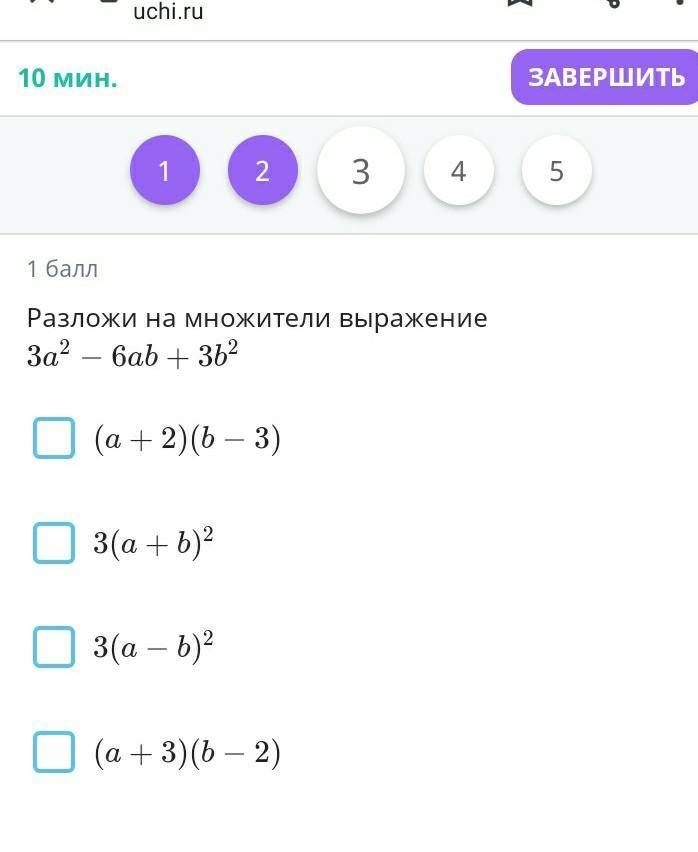Select question 3 in the pager
This screenshot has width=698, height=852.
click(361, 171)
